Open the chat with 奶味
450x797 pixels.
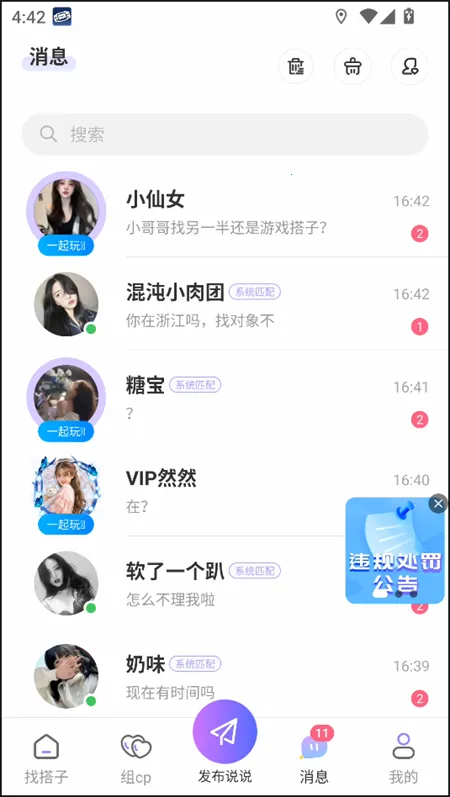[225, 675]
